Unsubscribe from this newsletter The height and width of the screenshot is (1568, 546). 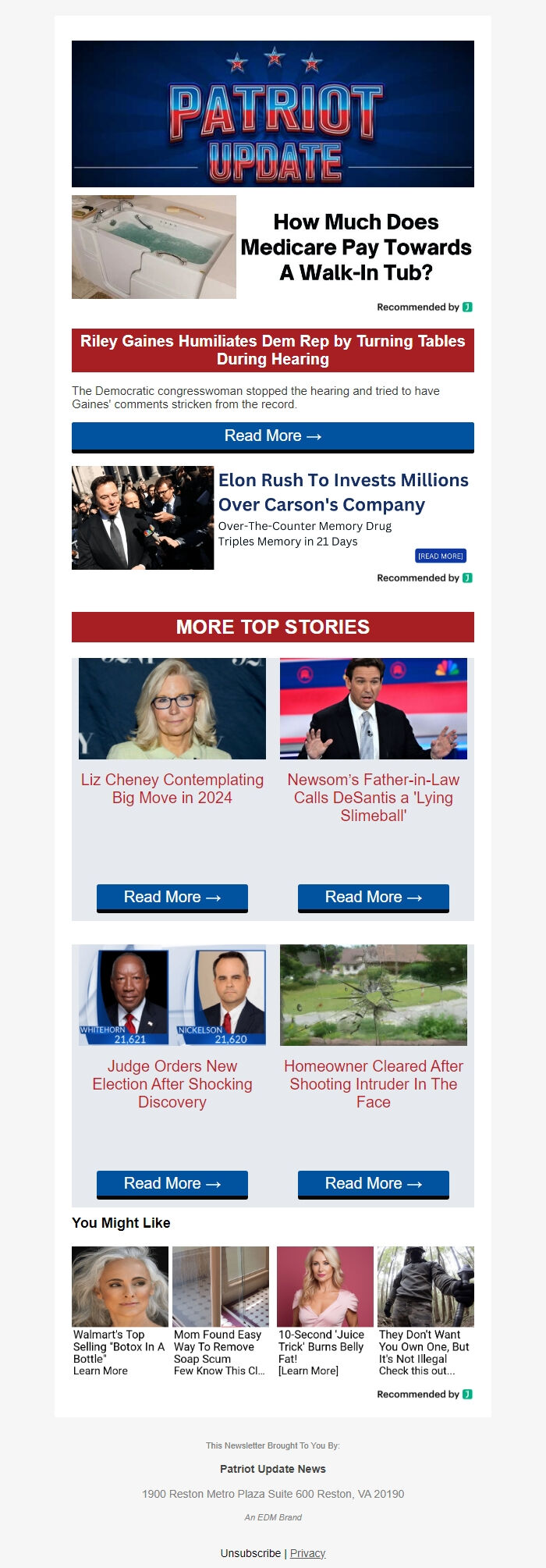[x=250, y=1552]
